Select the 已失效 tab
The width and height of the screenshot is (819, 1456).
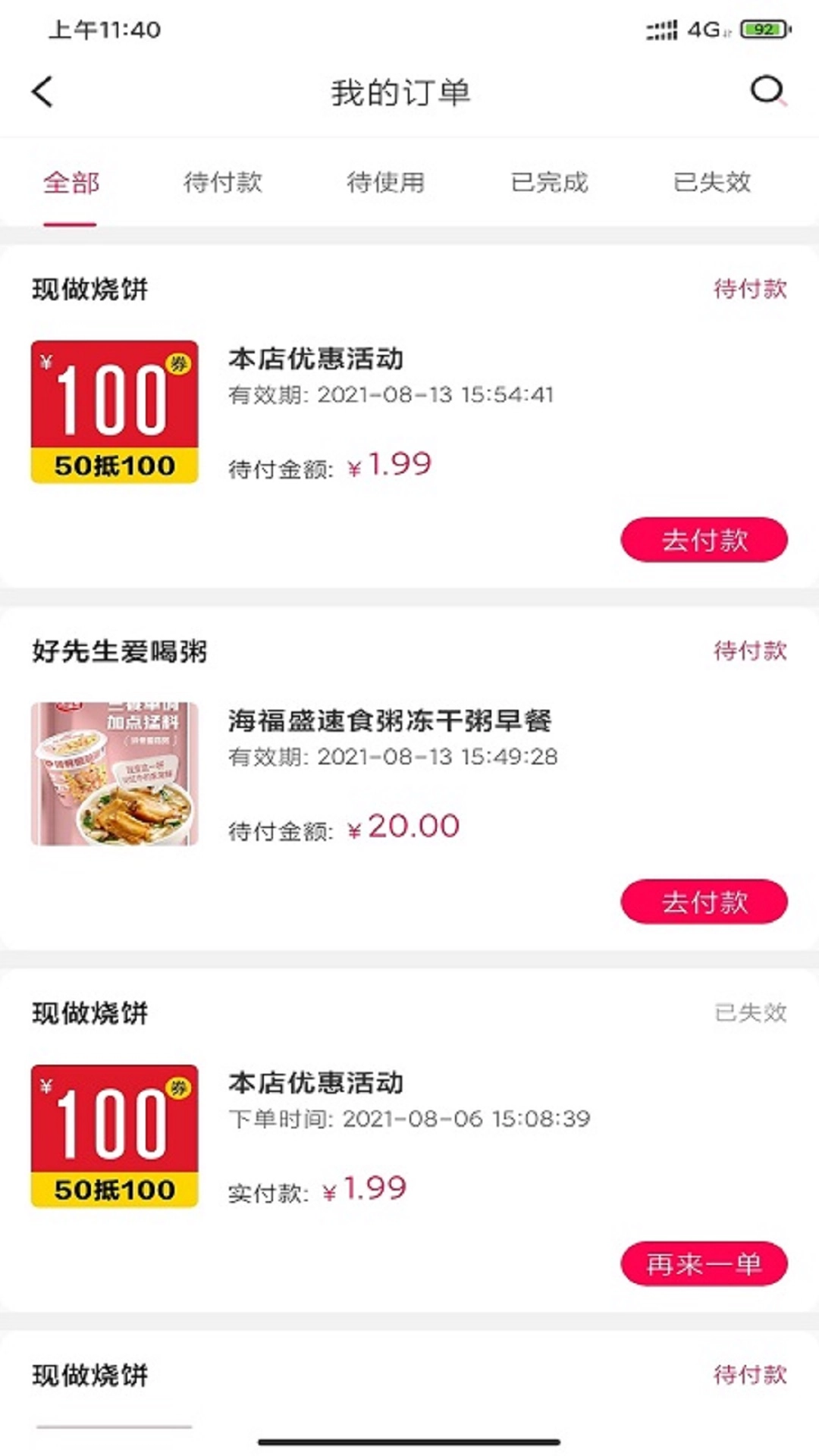tap(713, 182)
